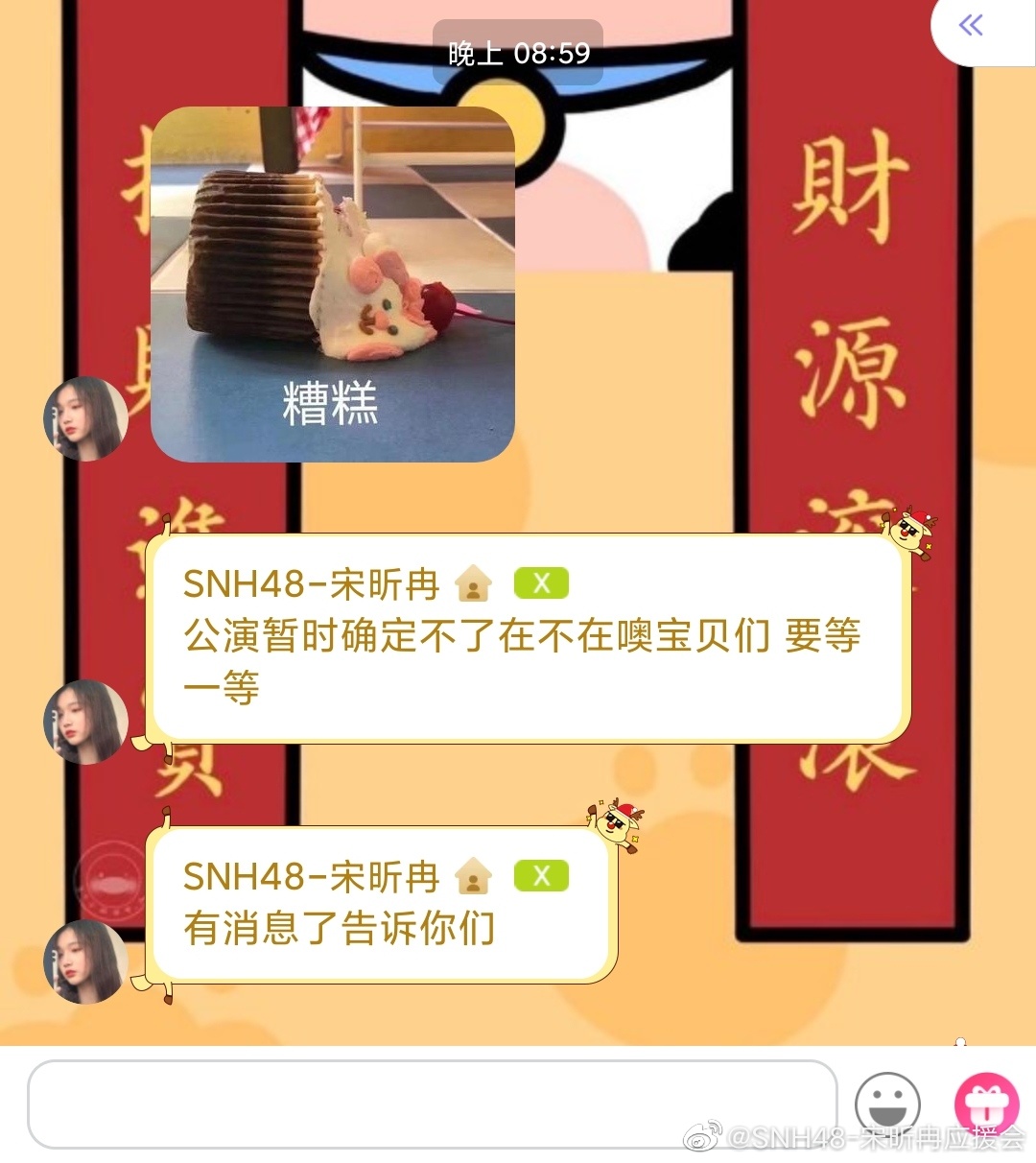Image resolution: width=1036 pixels, height=1163 pixels.
Task: Open the 糟糕 cake sticker image
Action: pos(332,284)
